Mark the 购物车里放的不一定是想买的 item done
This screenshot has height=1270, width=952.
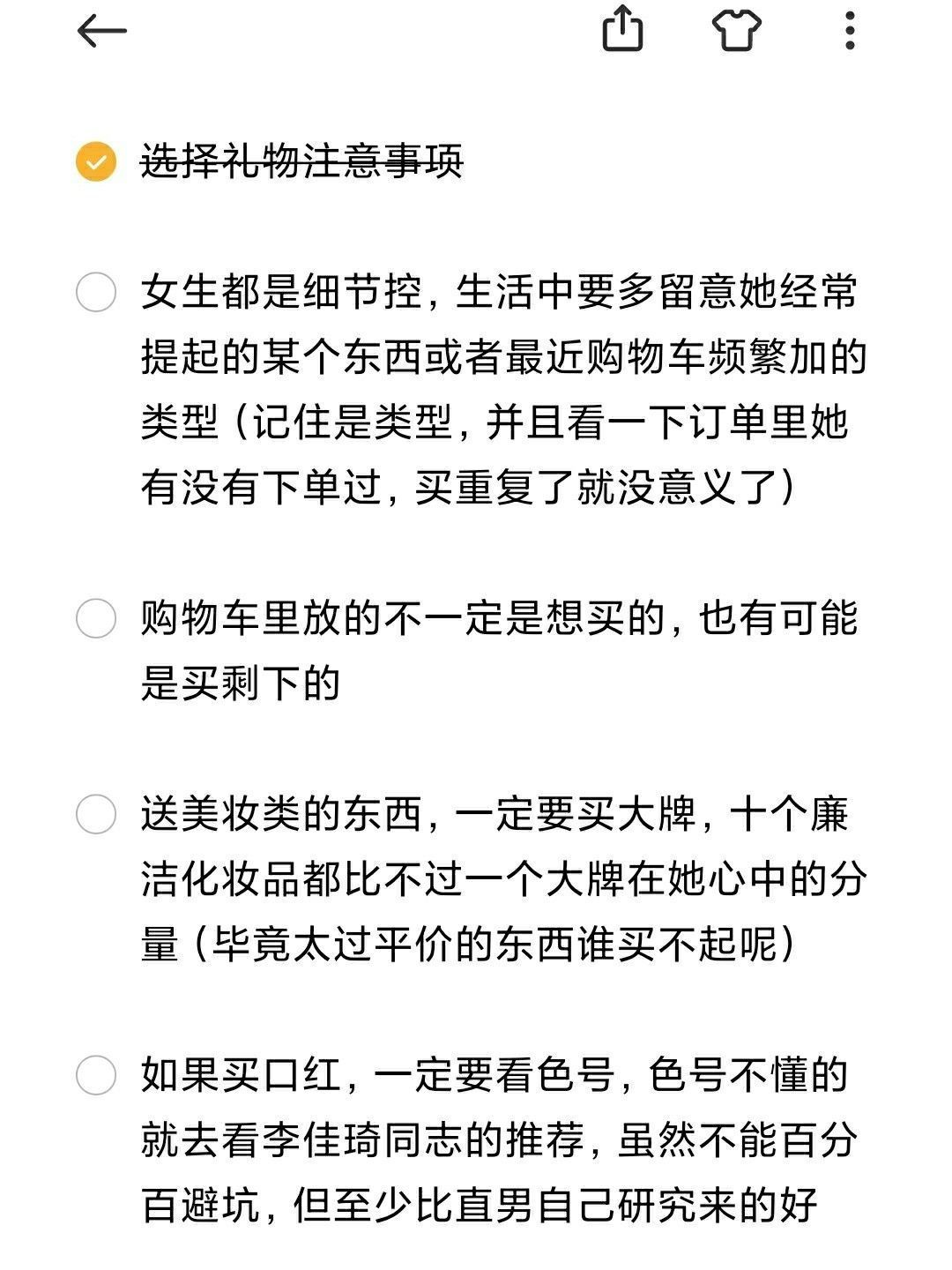click(96, 618)
